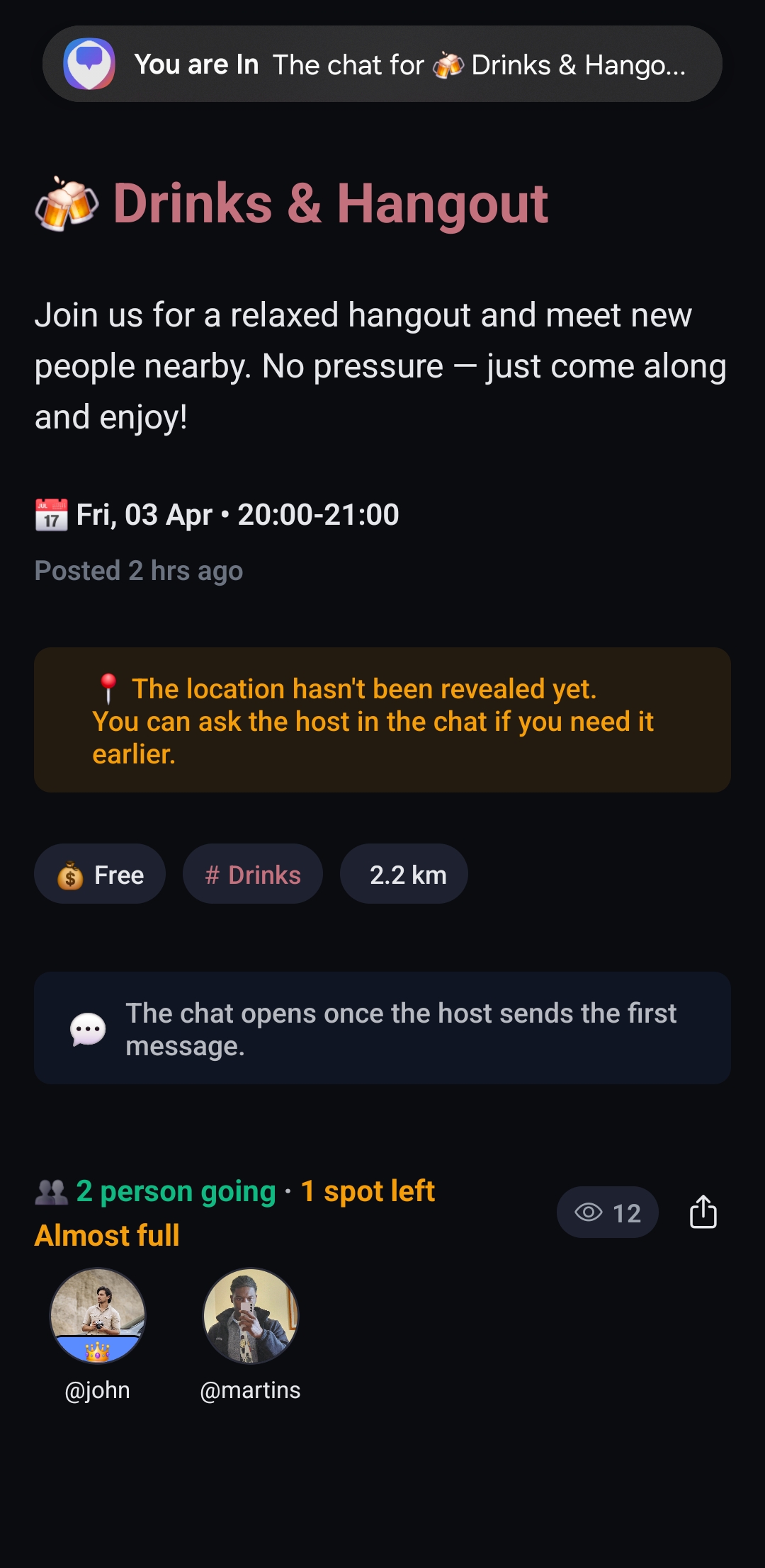
Task: View @john's profile picture
Action: (98, 1315)
